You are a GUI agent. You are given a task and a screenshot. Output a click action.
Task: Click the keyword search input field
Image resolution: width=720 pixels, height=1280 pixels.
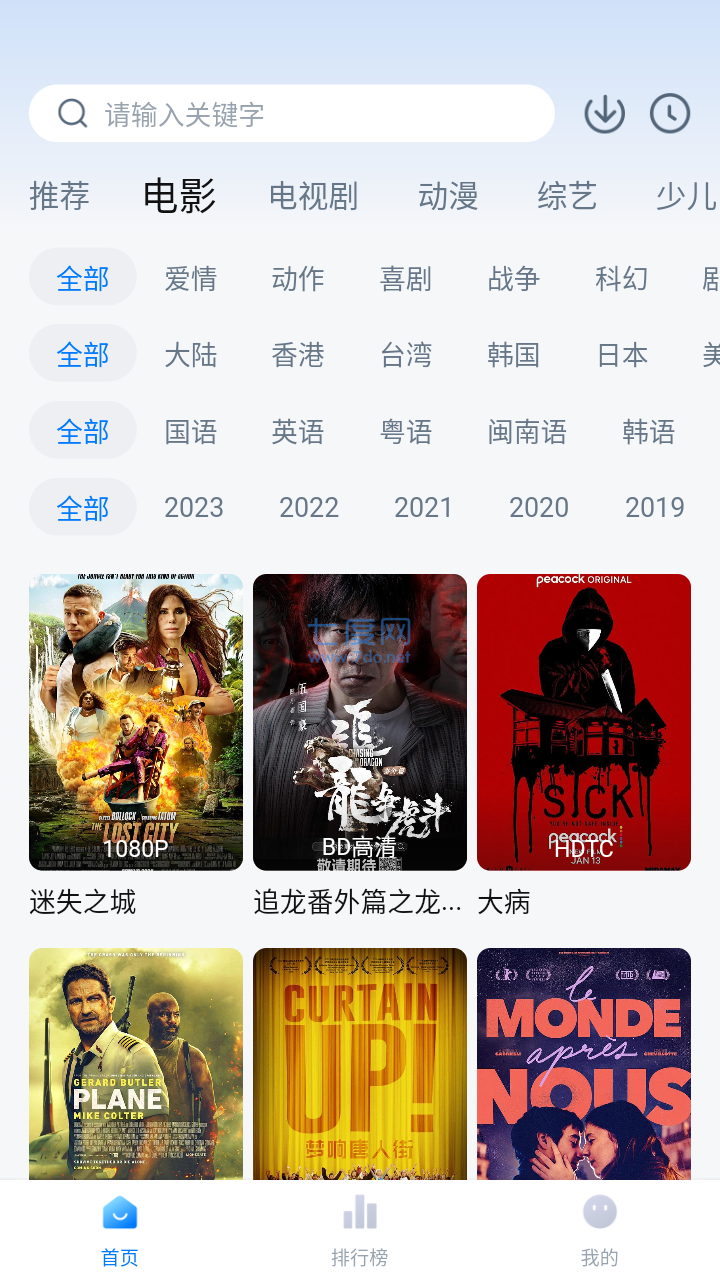pyautogui.click(x=250, y=112)
